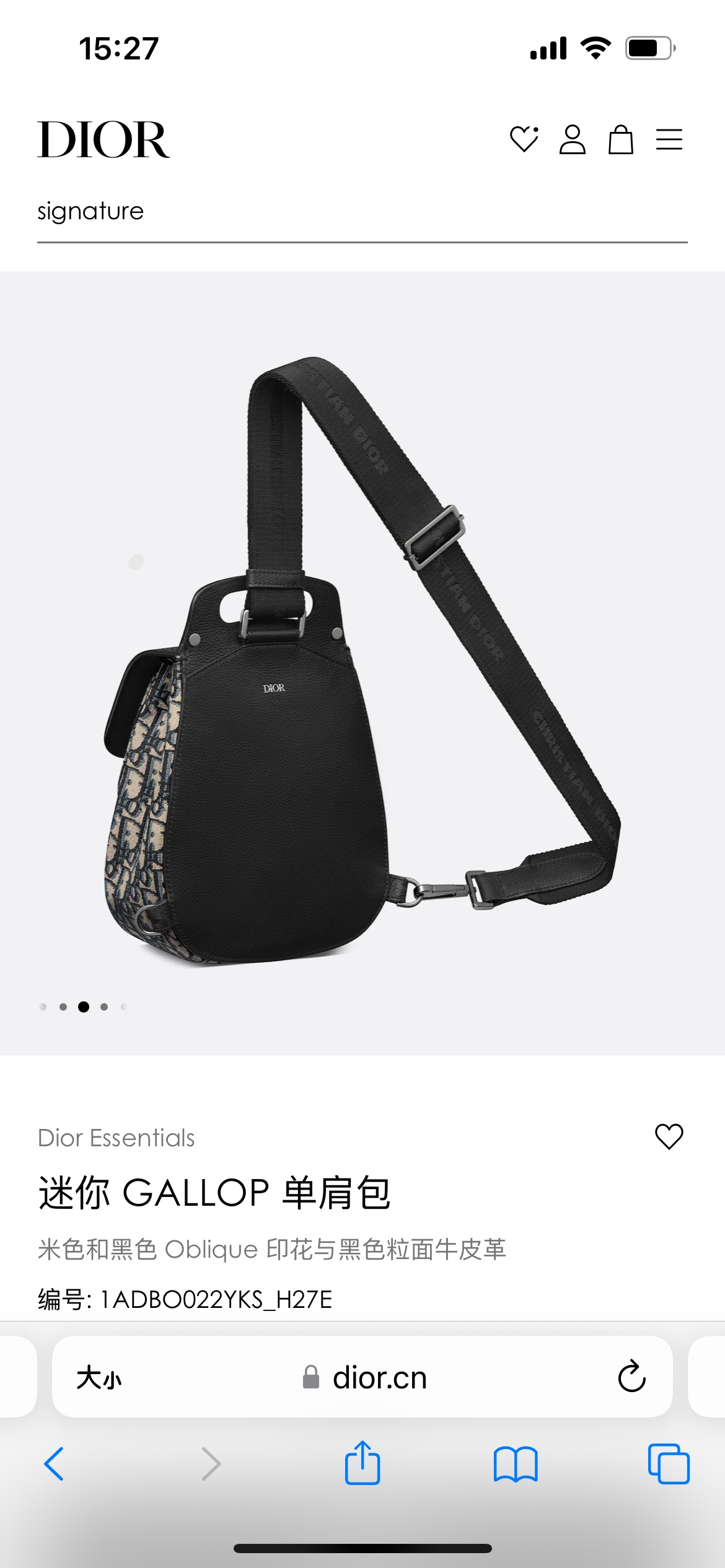Reload the page
This screenshot has height=1568, width=725.
(x=631, y=1377)
